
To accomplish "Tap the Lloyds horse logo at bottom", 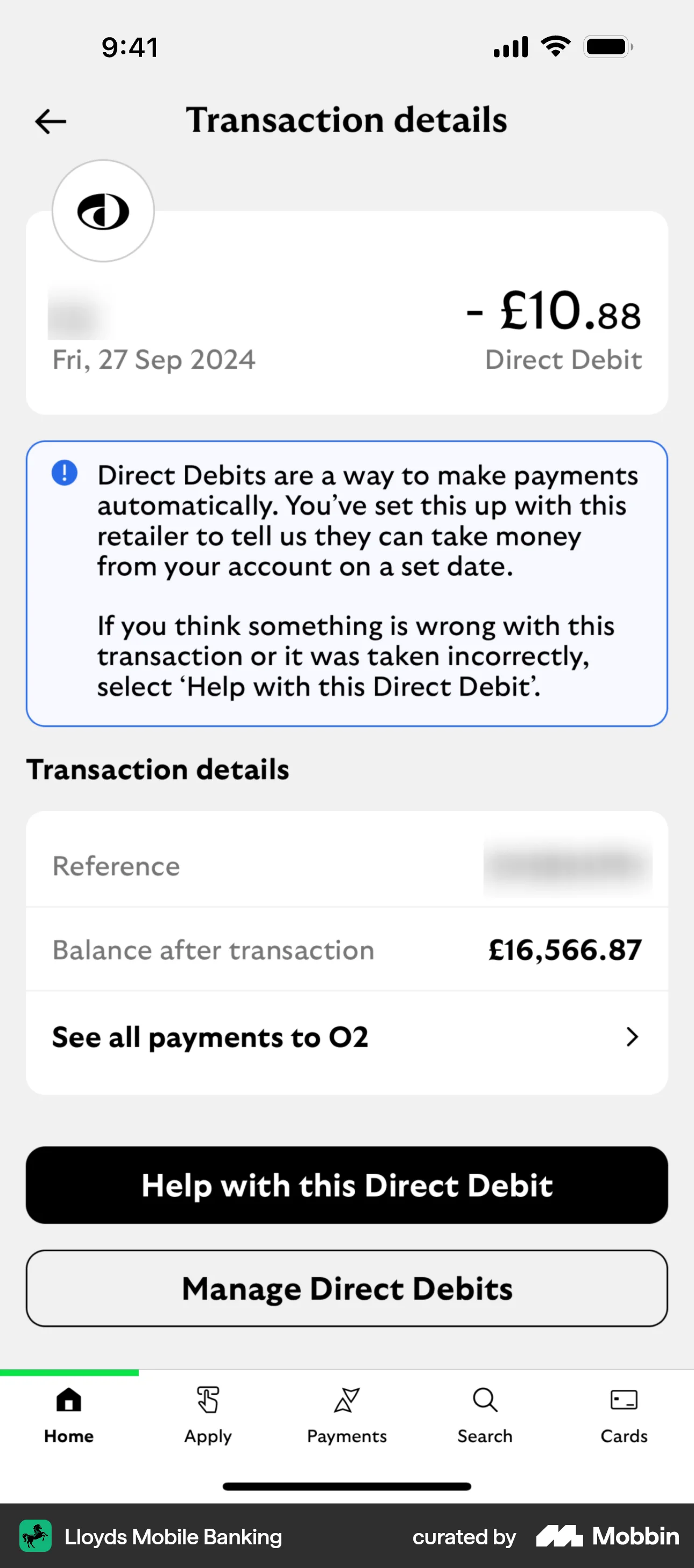I will point(36,1536).
